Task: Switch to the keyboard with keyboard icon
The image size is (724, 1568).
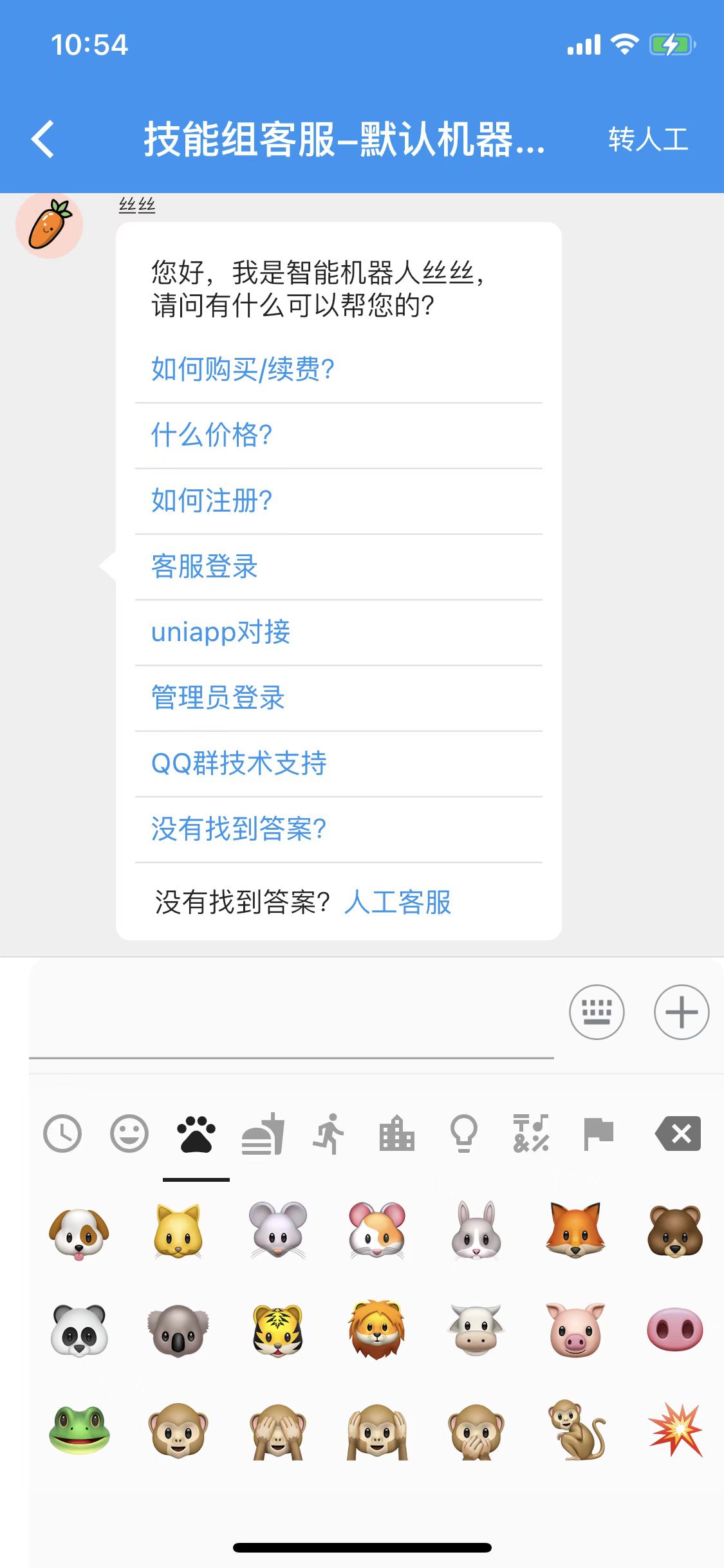Action: [597, 1012]
